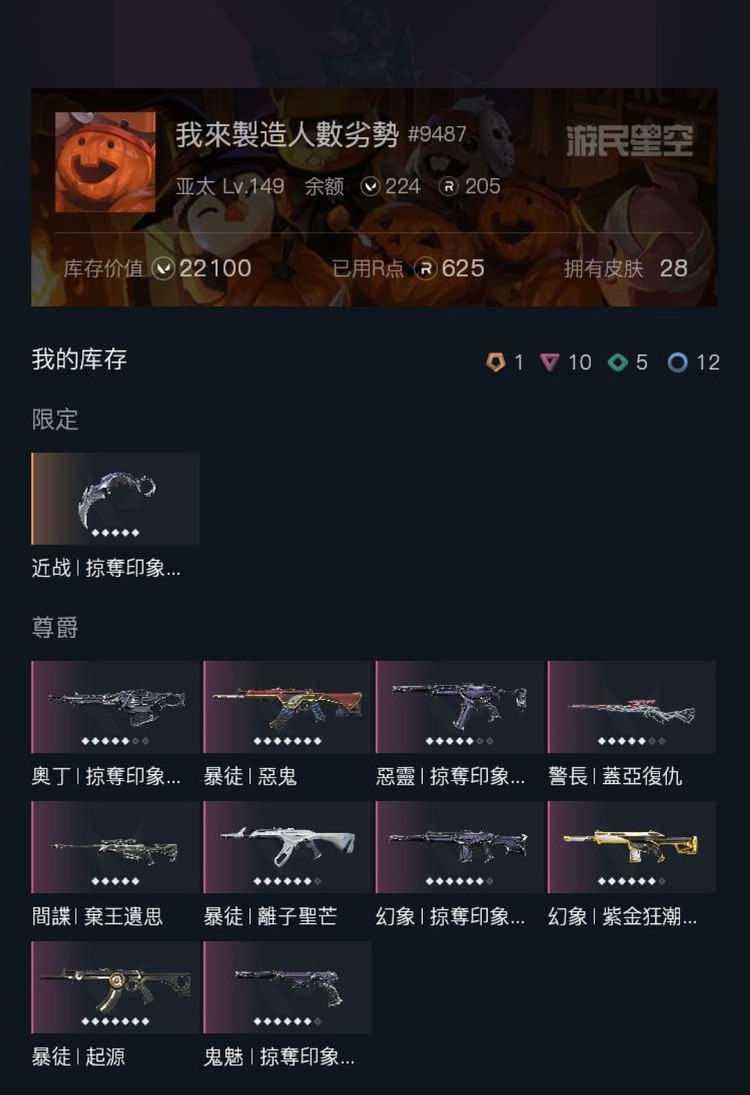Click the VP currency icon next to 224
Image resolution: width=750 pixels, height=1095 pixels.
370,187
